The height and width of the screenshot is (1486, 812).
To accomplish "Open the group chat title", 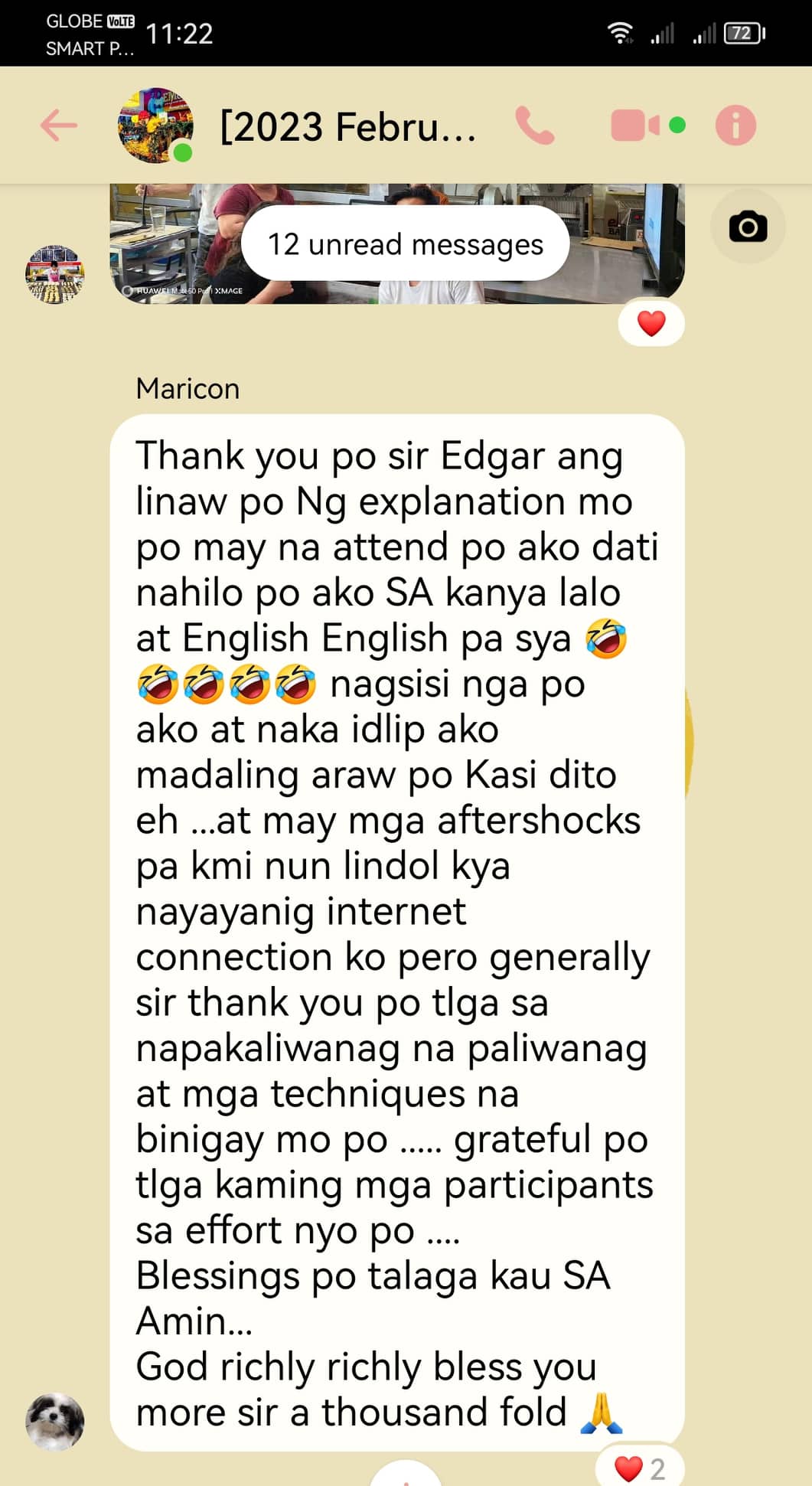I will click(x=348, y=126).
